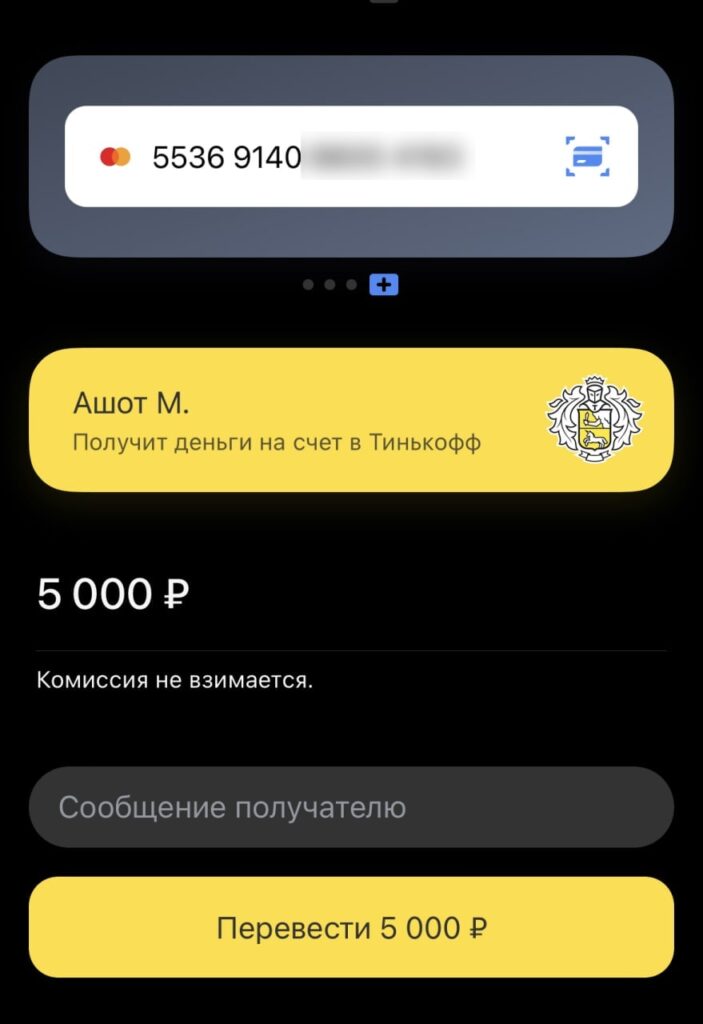Edit the 5 000 ₽ transfer amount

(113, 595)
